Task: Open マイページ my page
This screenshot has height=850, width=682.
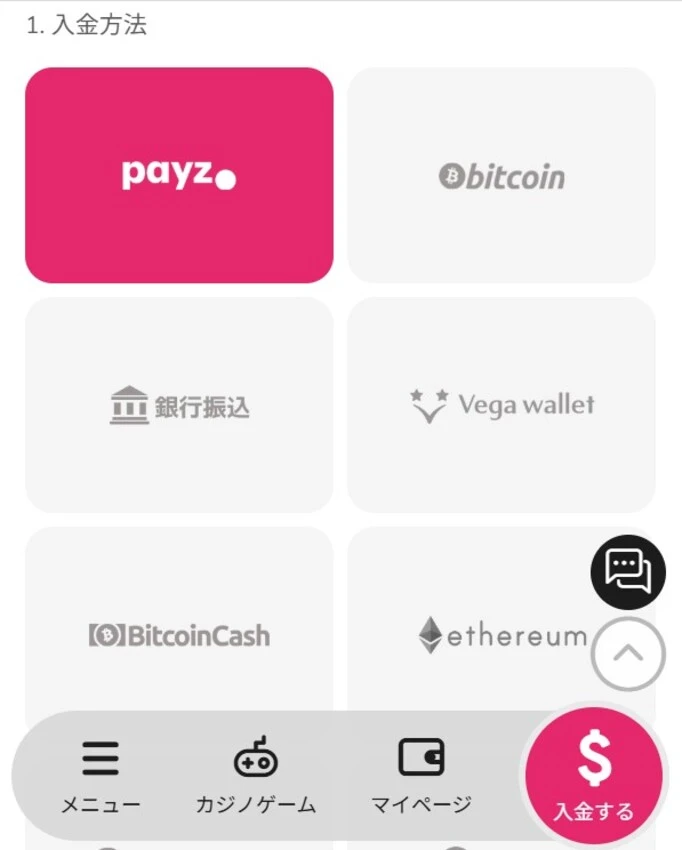Action: pyautogui.click(x=420, y=777)
